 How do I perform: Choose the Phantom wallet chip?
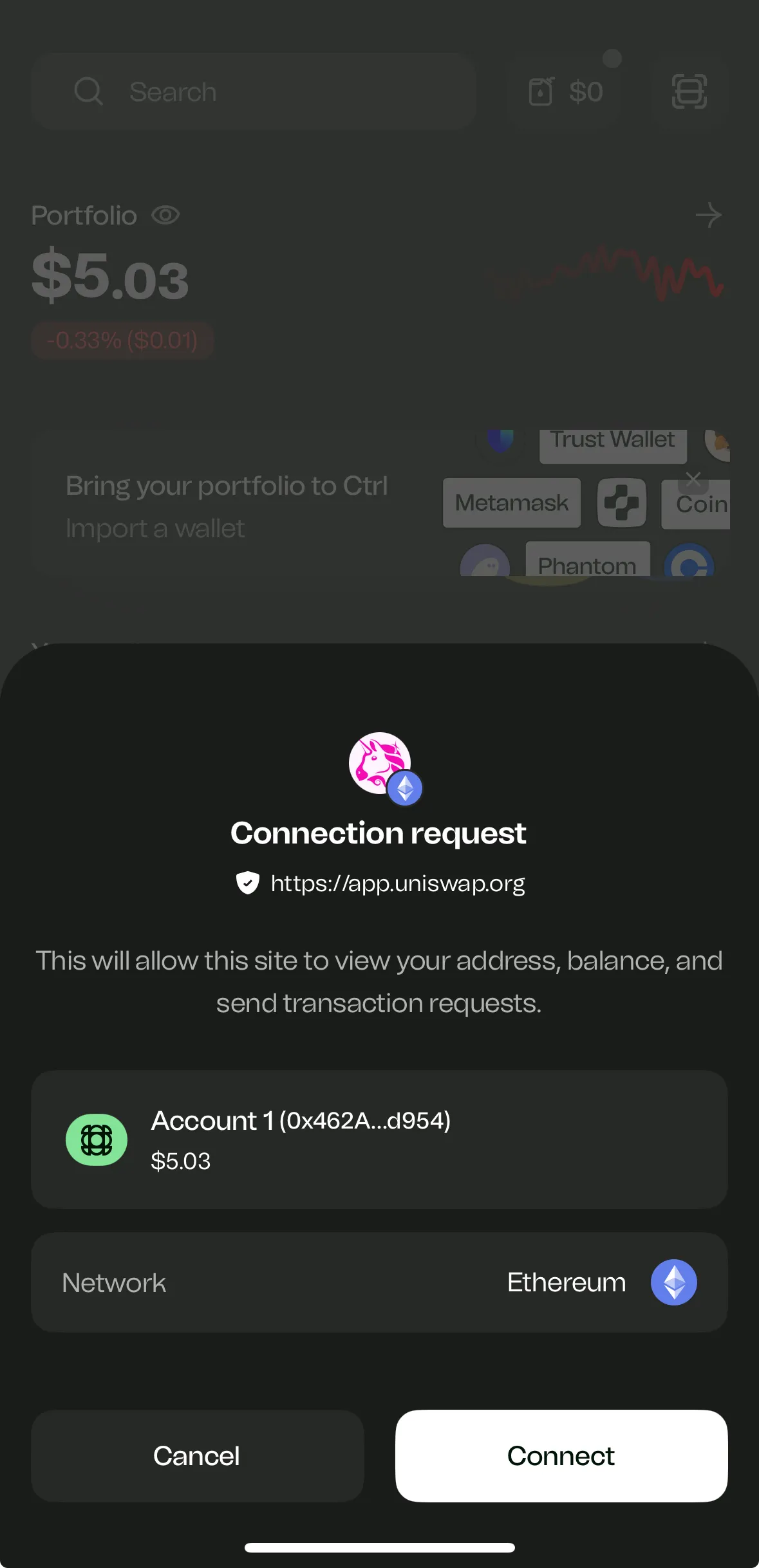click(588, 565)
